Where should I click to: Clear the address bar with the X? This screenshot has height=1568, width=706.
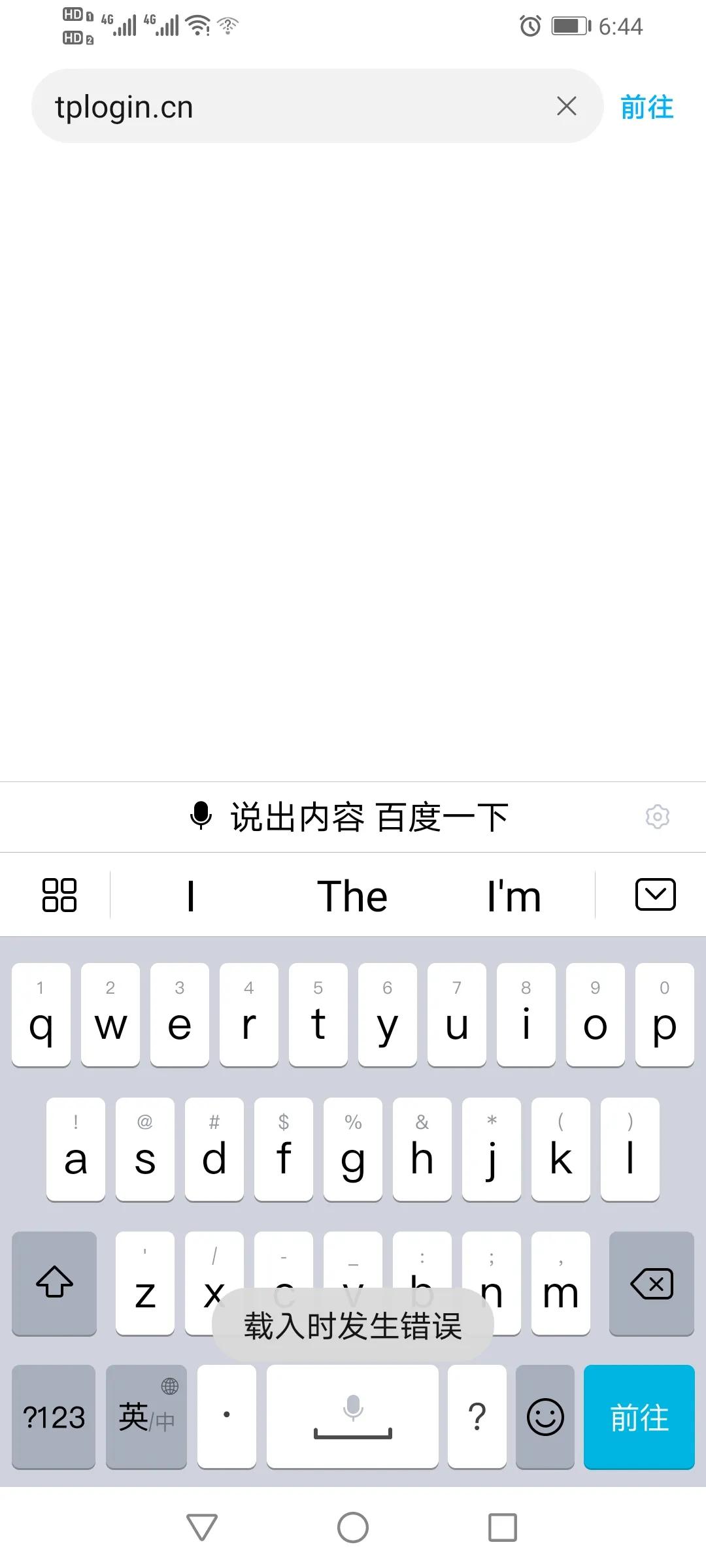[566, 106]
